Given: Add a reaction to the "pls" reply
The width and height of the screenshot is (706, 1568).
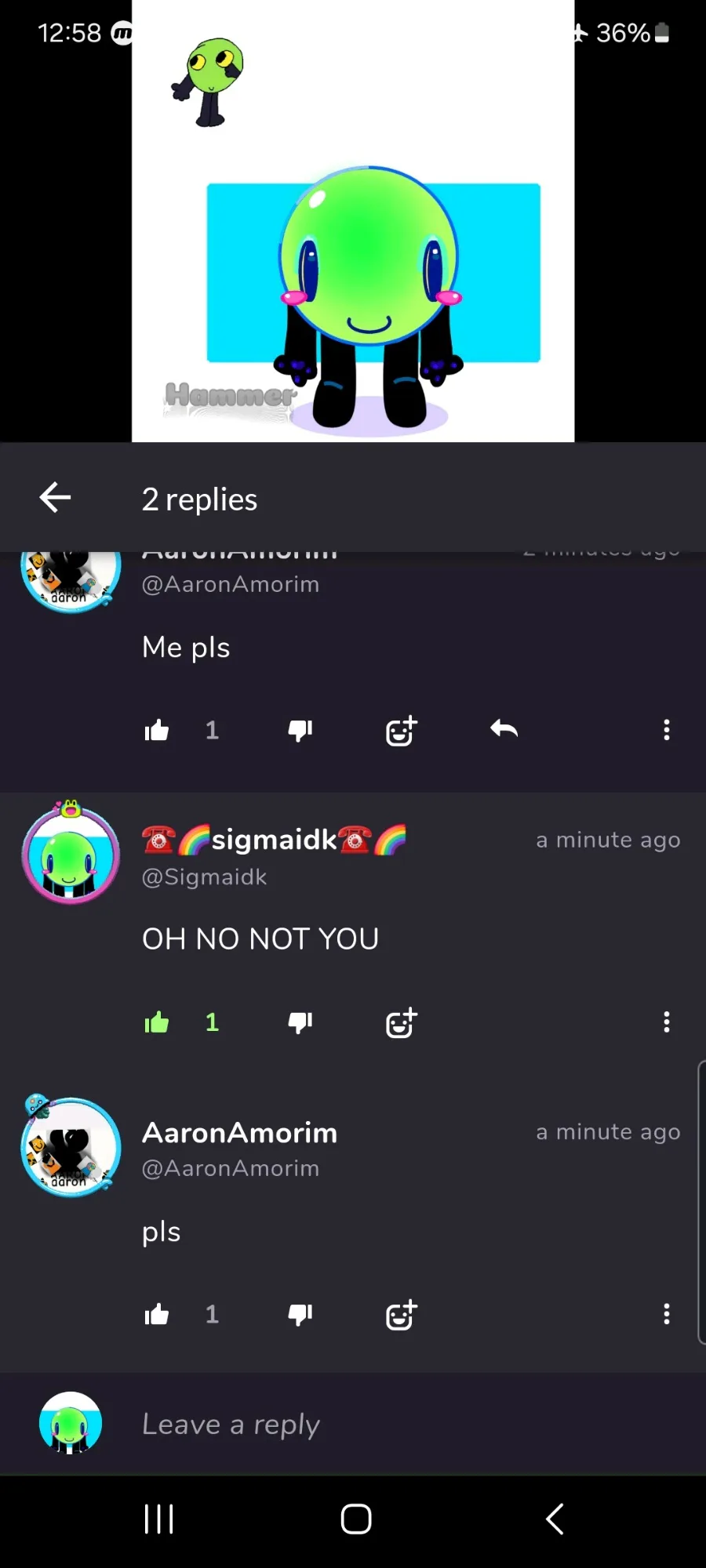Looking at the screenshot, I should (402, 1314).
